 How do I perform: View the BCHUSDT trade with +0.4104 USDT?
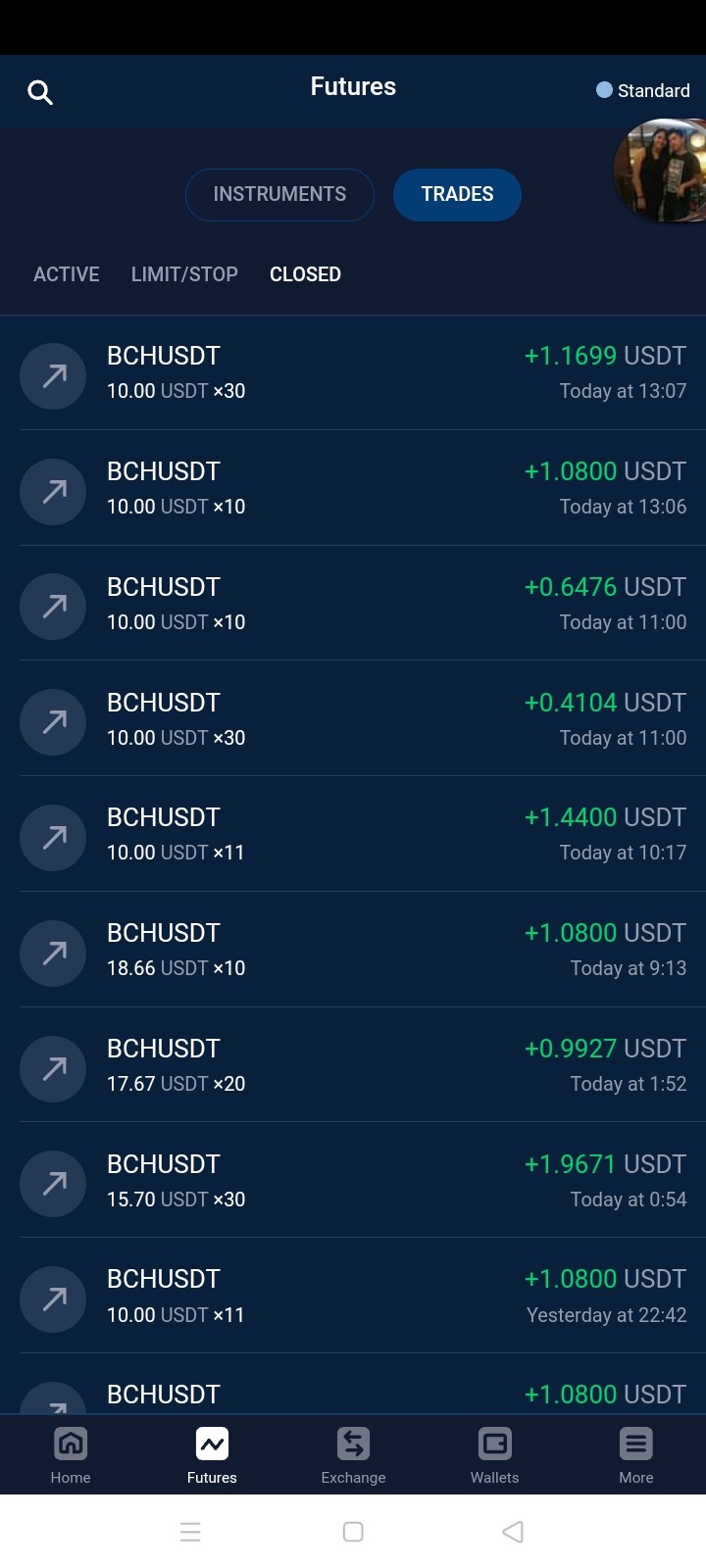click(353, 719)
